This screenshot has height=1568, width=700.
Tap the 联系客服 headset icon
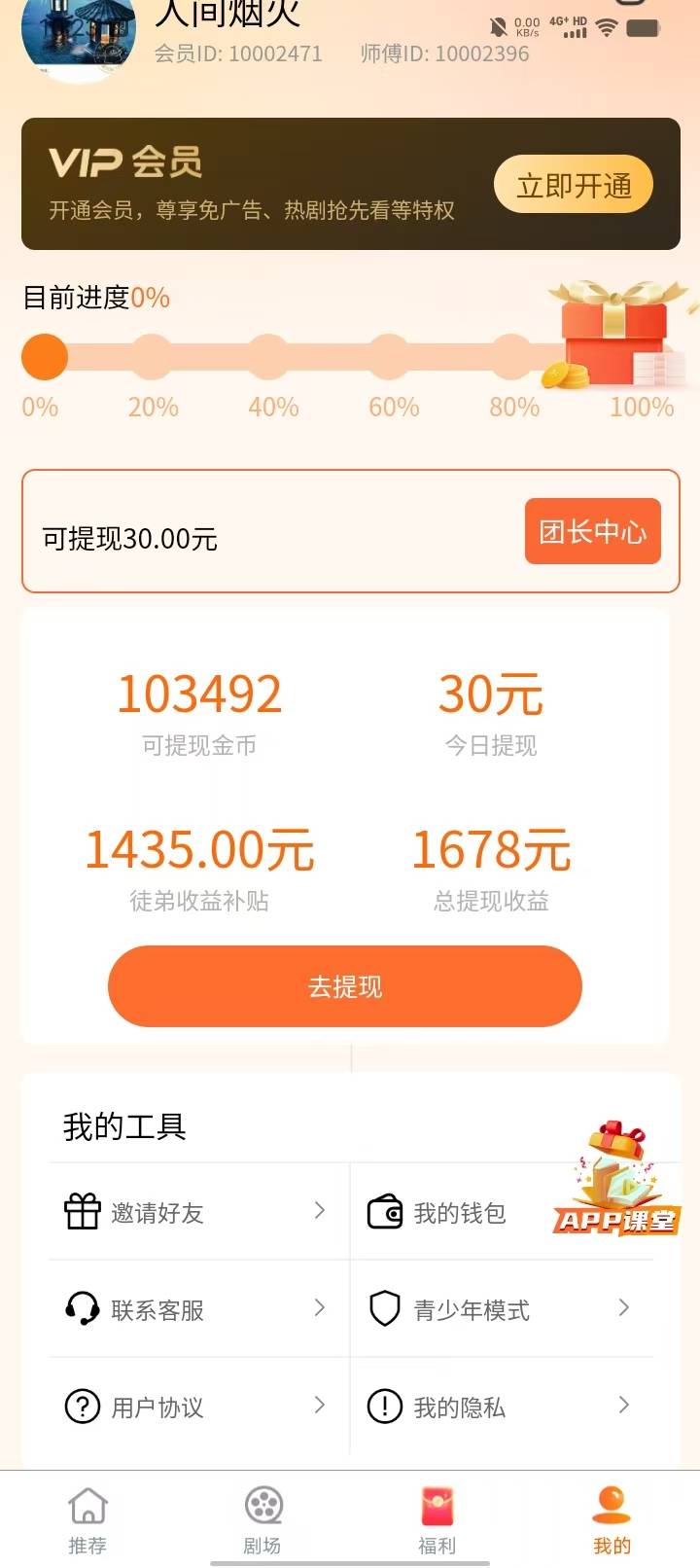click(x=82, y=1309)
